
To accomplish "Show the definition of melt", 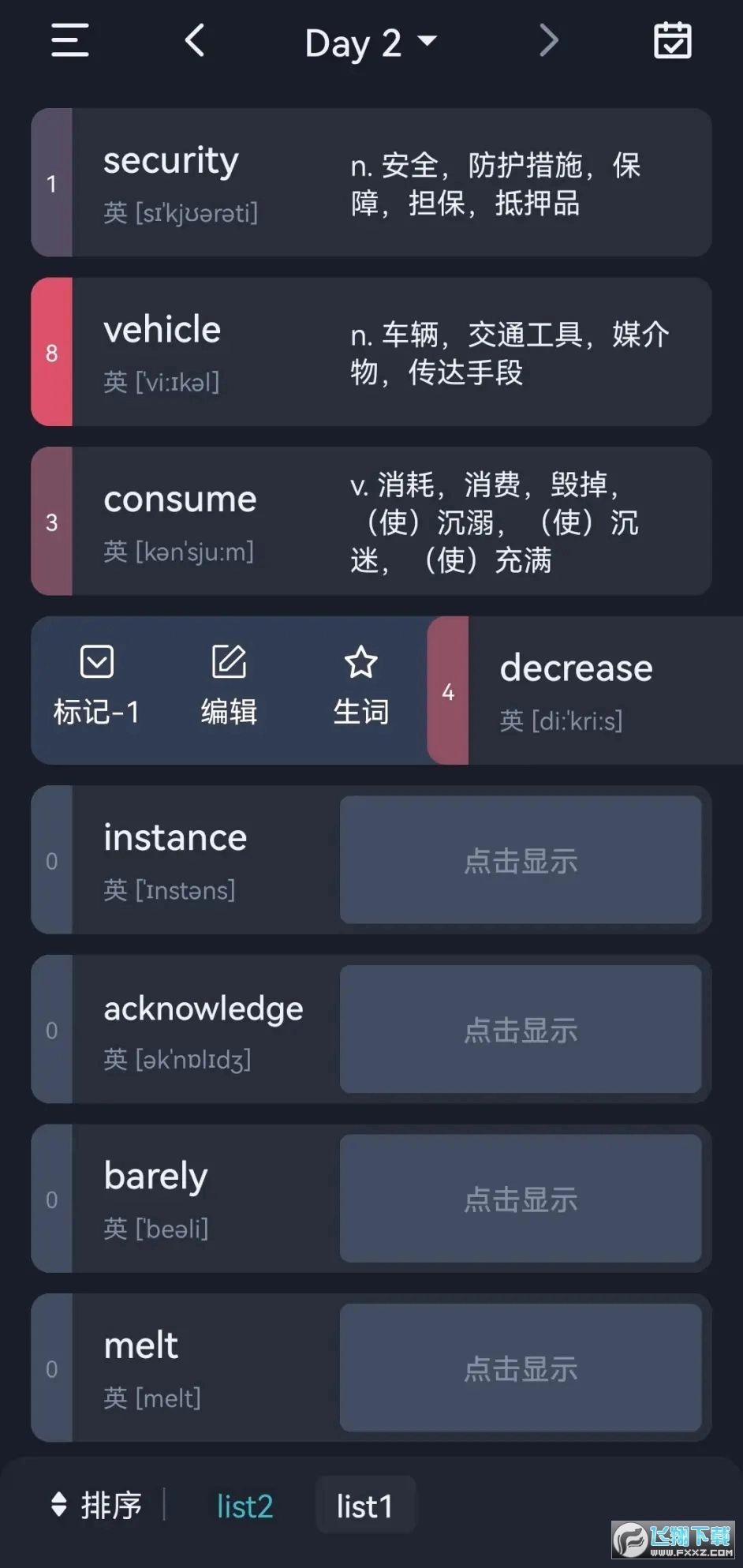I will tap(521, 1368).
